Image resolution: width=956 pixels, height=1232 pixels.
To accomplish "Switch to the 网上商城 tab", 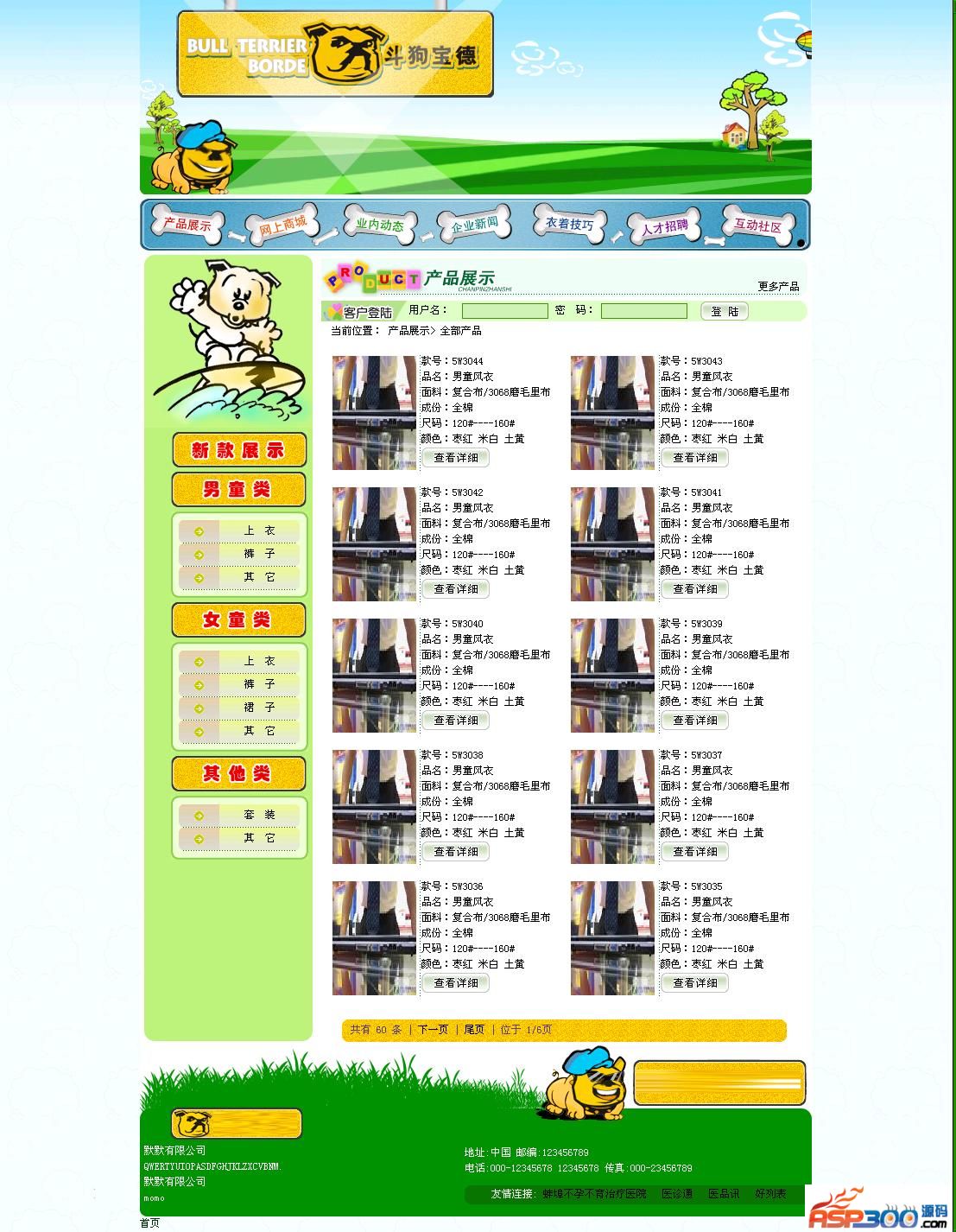I will 282,226.
